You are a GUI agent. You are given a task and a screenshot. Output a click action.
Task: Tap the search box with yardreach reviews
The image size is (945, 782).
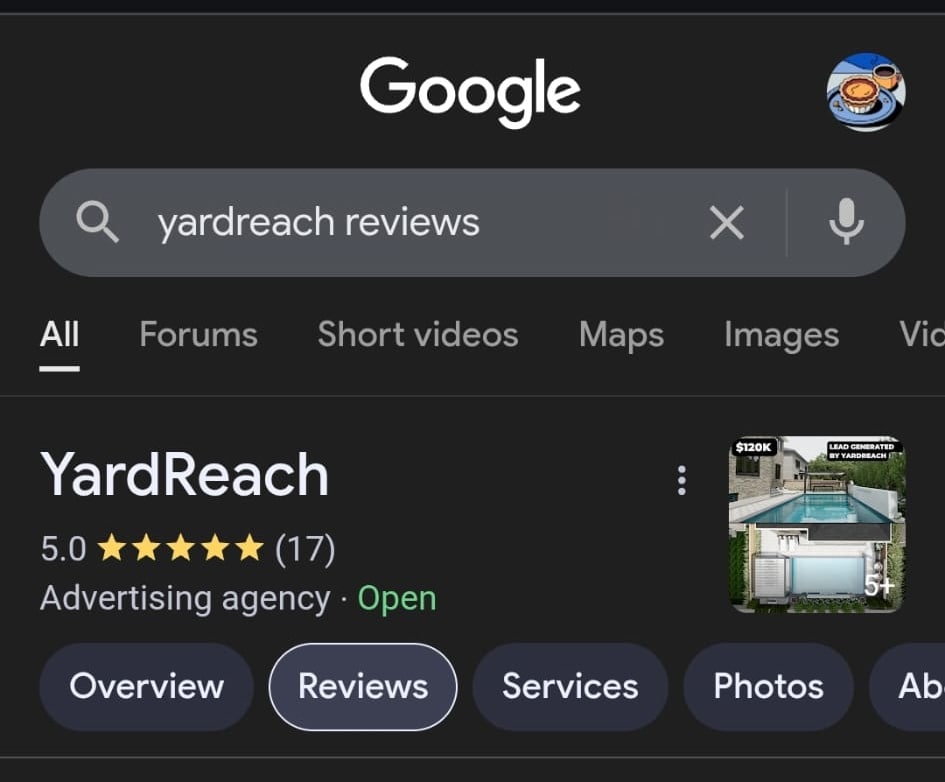tap(400, 222)
